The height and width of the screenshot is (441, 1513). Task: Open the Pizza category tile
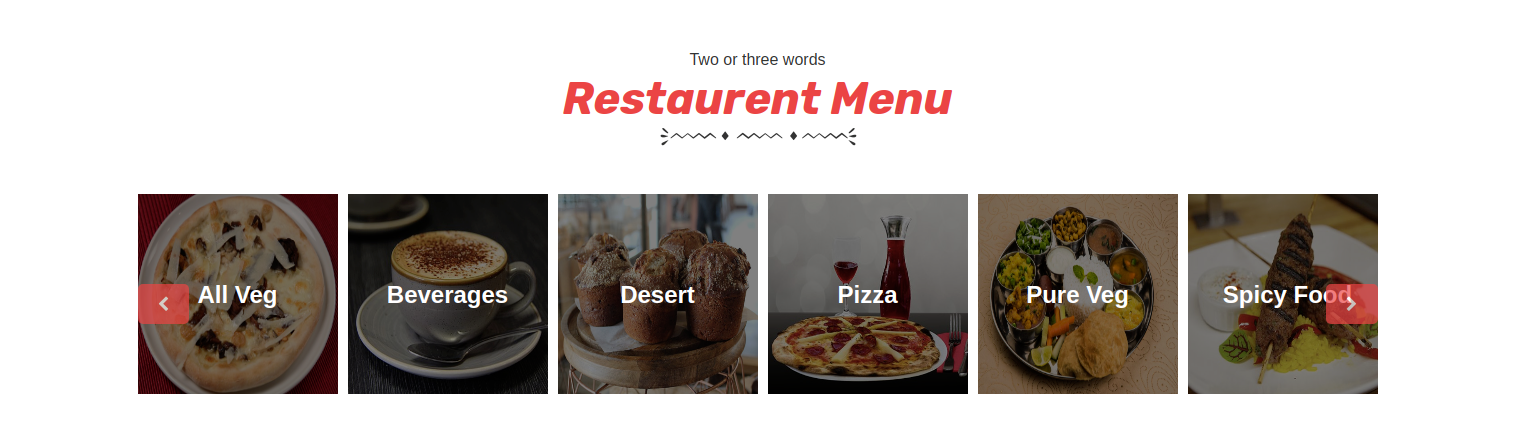(867, 294)
